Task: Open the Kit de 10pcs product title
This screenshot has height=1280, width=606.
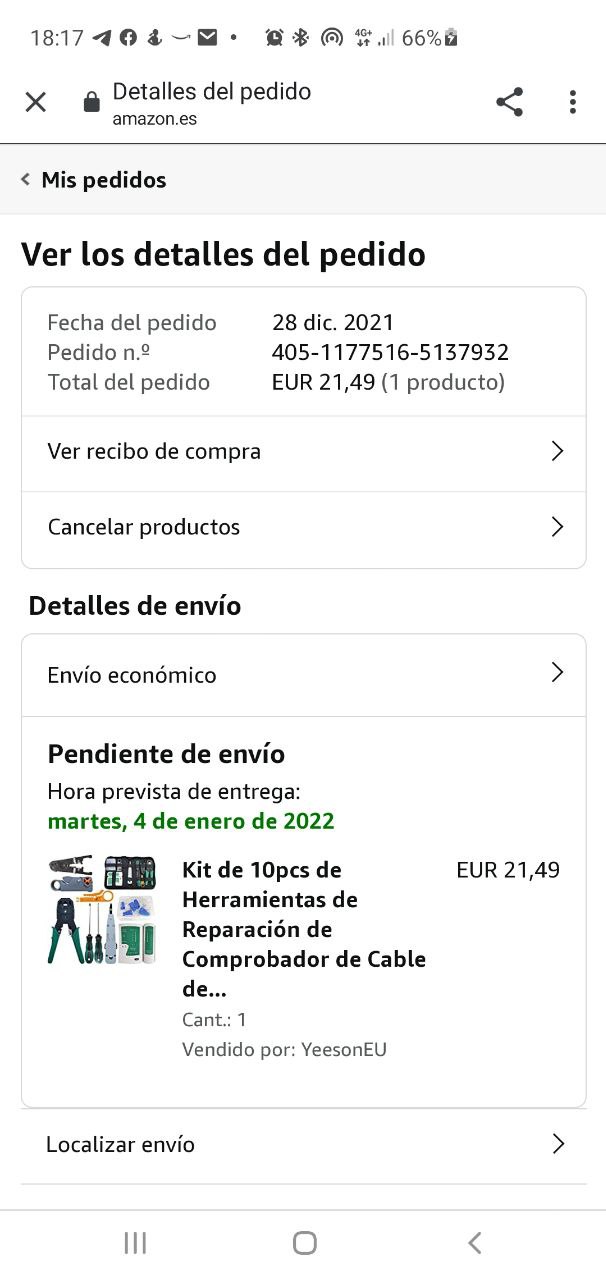Action: coord(303,929)
